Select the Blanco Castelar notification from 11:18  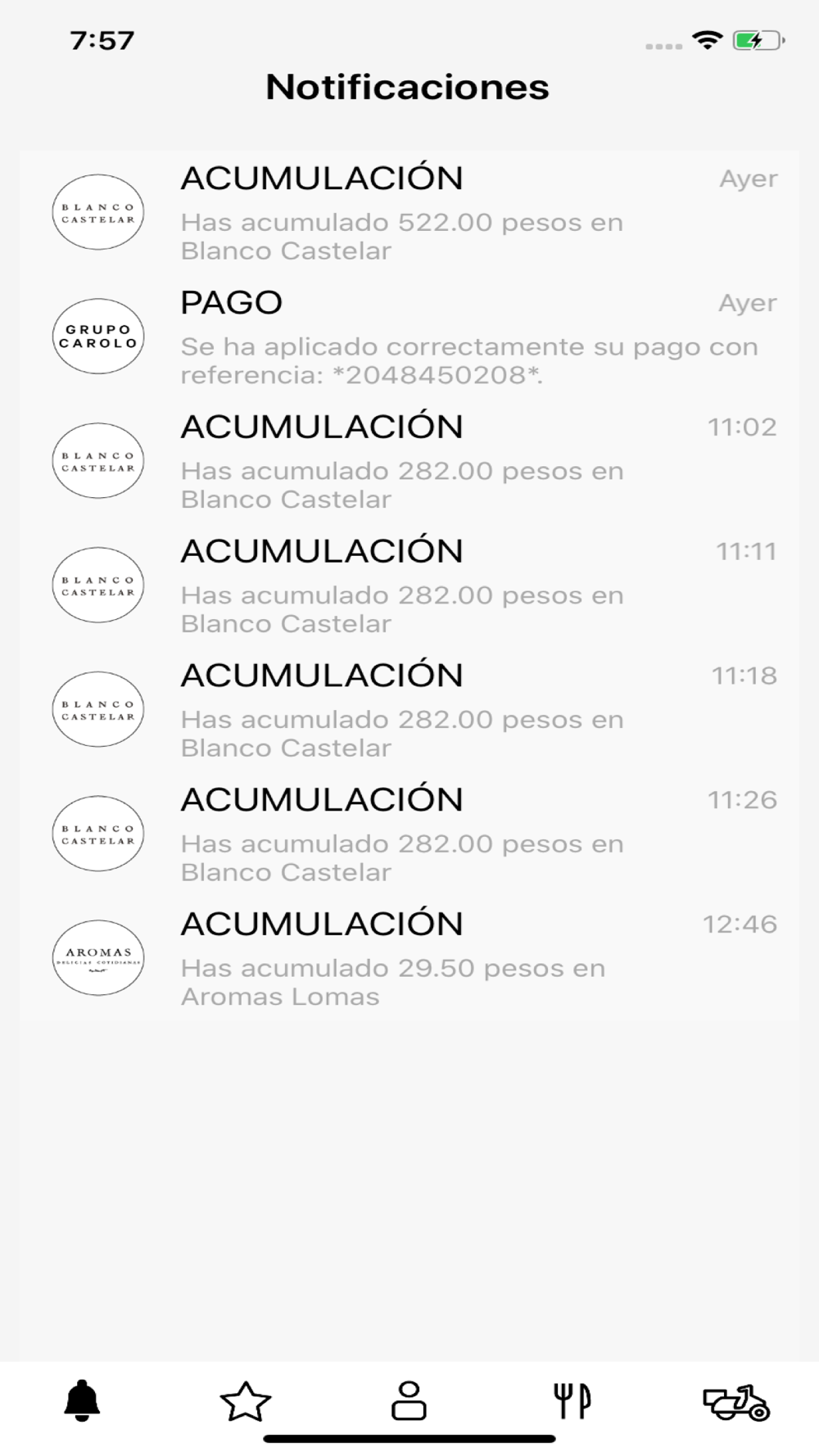point(409,710)
